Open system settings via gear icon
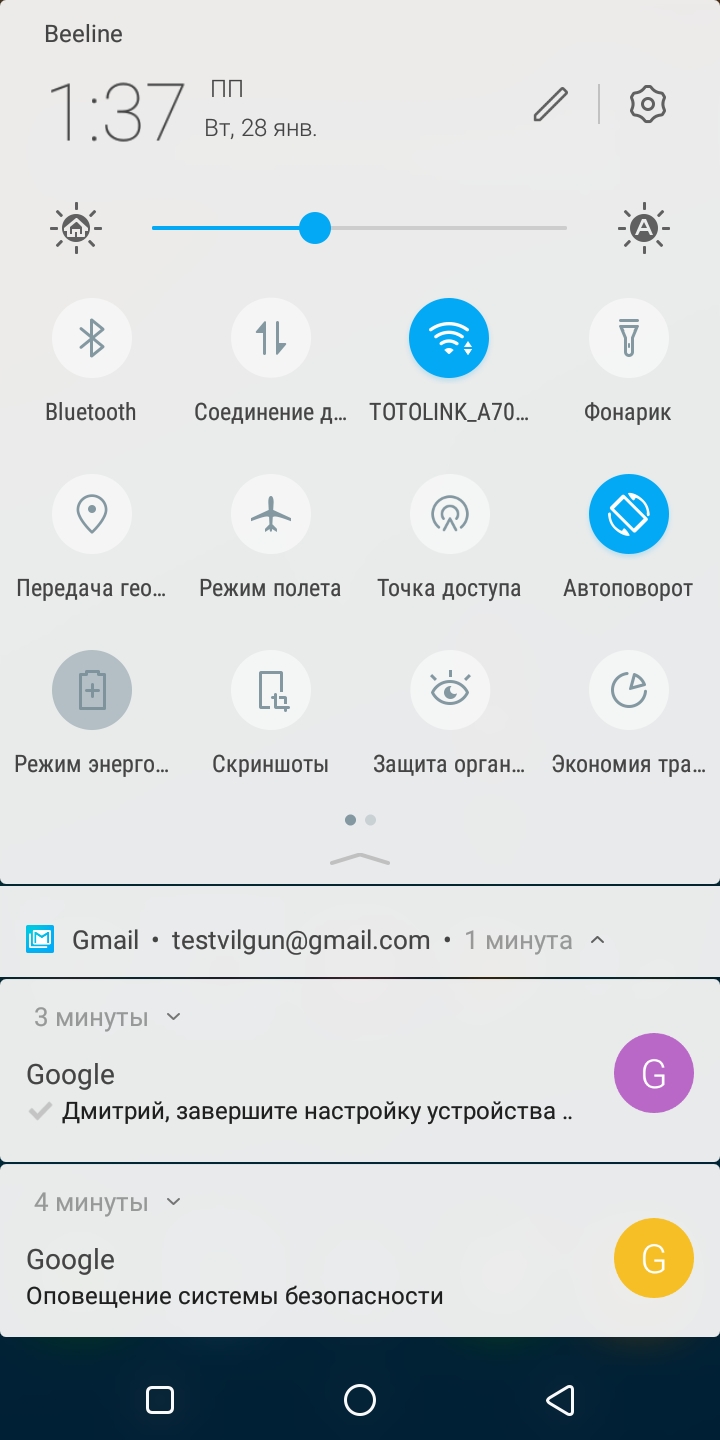The image size is (720, 1440). (647, 104)
